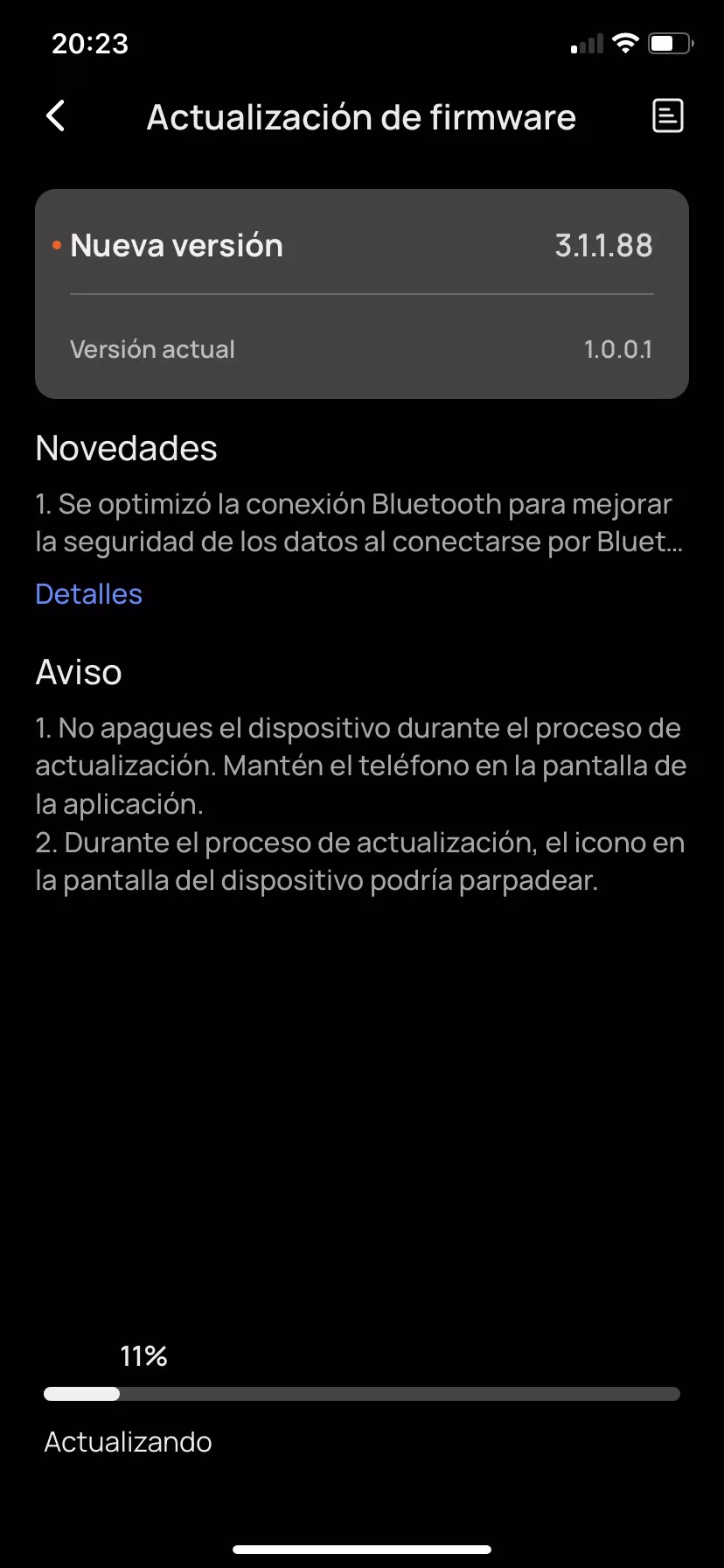Open the Detalles link under Novedades
724x1568 pixels.
click(x=88, y=594)
